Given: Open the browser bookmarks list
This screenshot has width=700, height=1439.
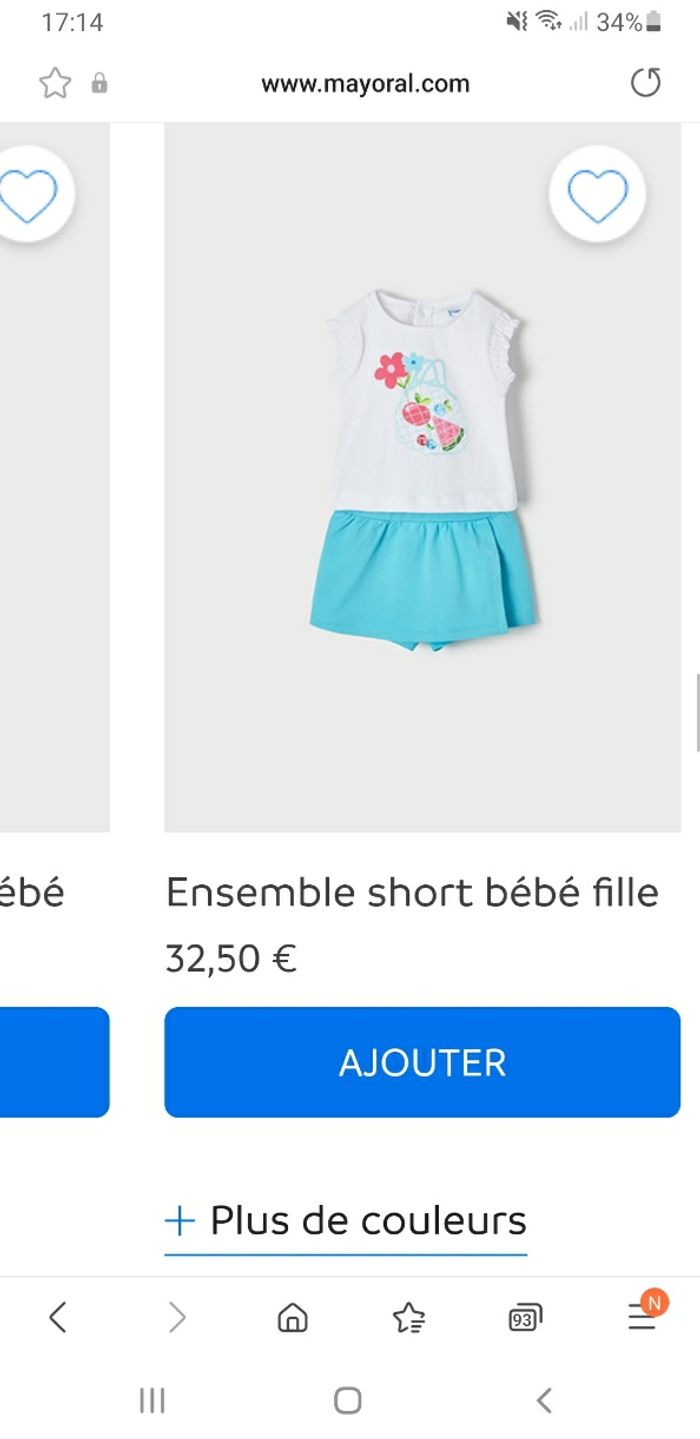Looking at the screenshot, I should 408,1317.
